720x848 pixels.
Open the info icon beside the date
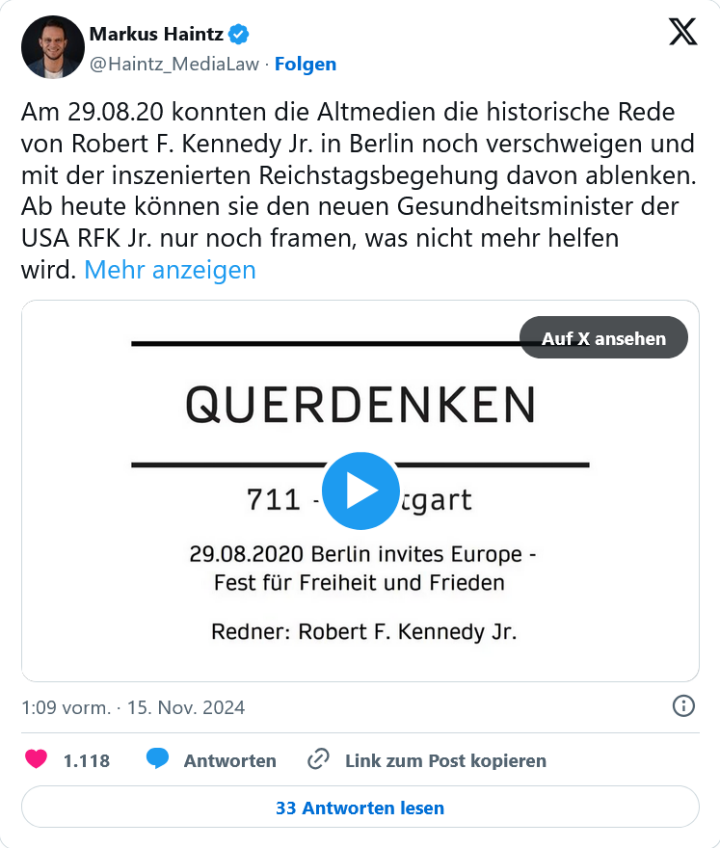pos(683,707)
